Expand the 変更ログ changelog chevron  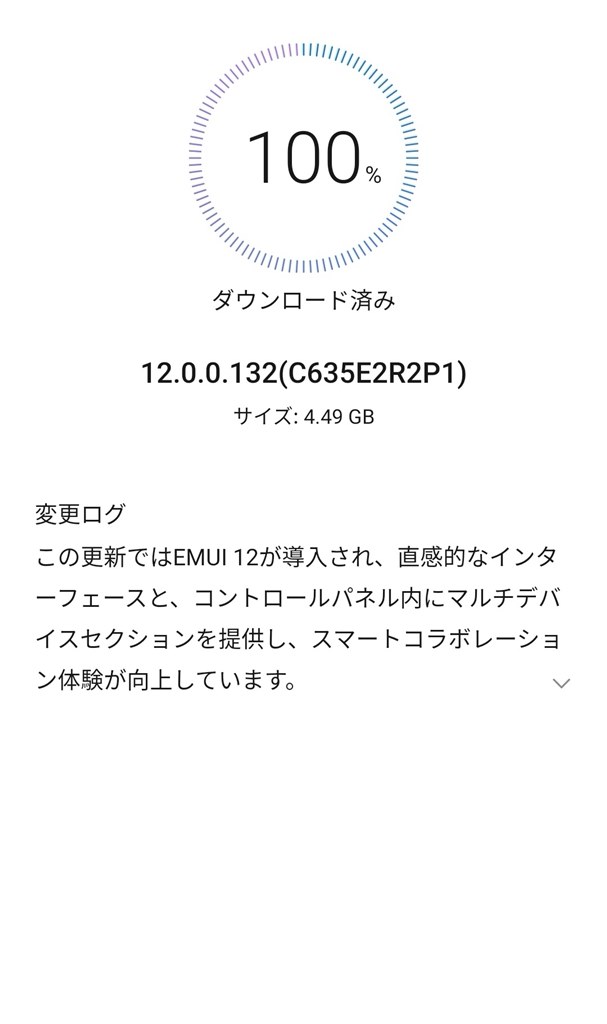point(561,684)
